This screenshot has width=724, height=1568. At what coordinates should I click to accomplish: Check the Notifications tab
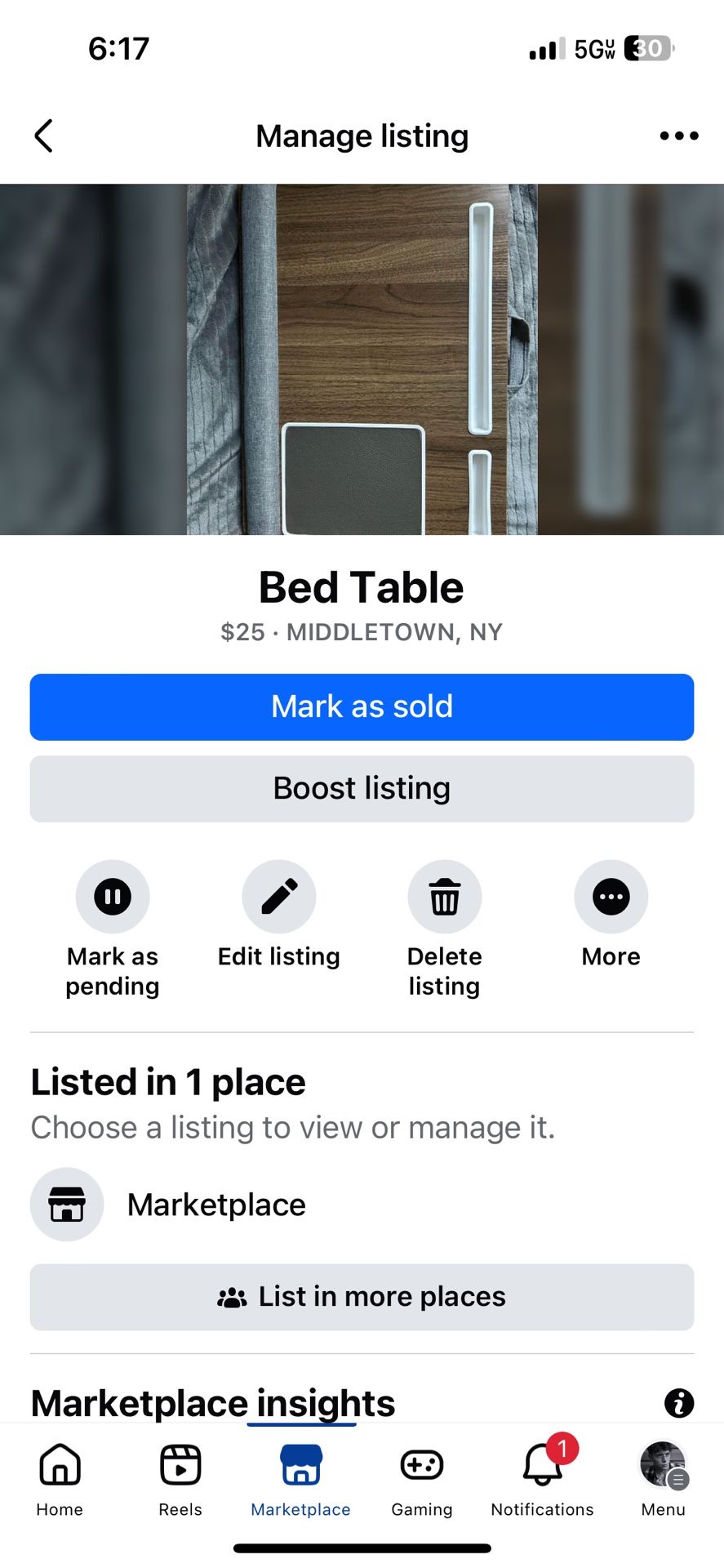tap(542, 1478)
